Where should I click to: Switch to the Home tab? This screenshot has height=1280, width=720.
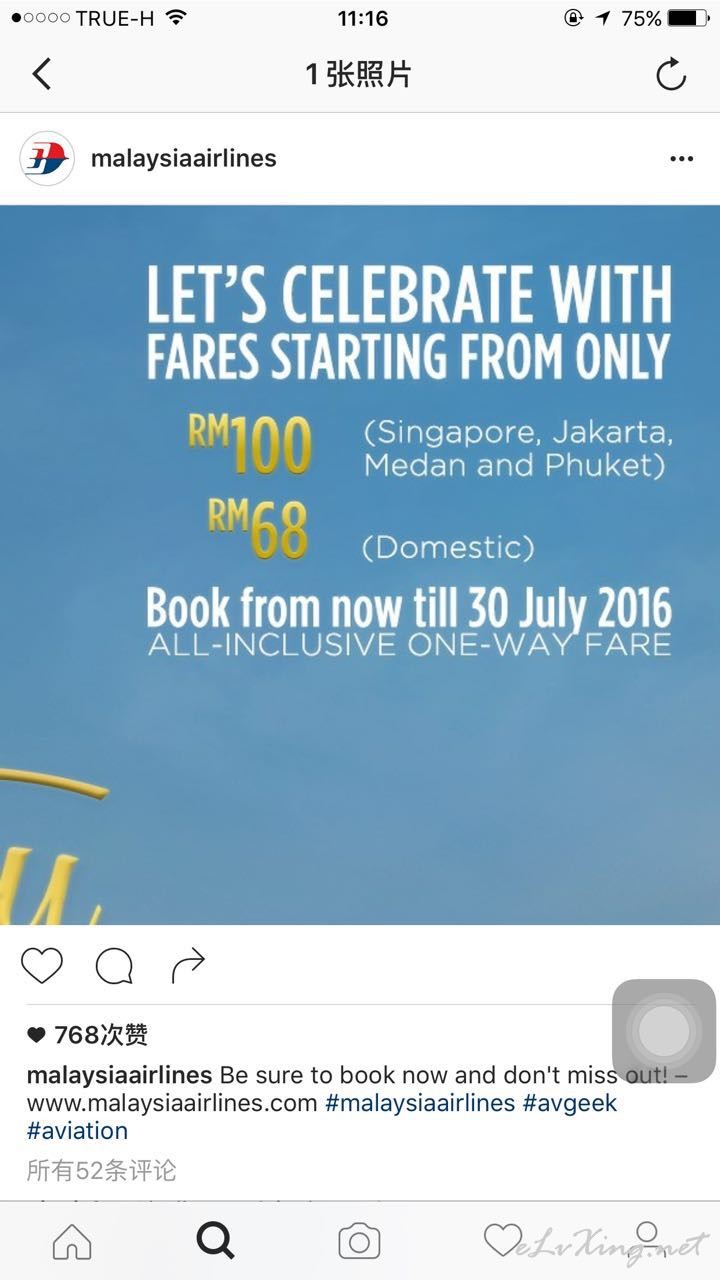[72, 1241]
